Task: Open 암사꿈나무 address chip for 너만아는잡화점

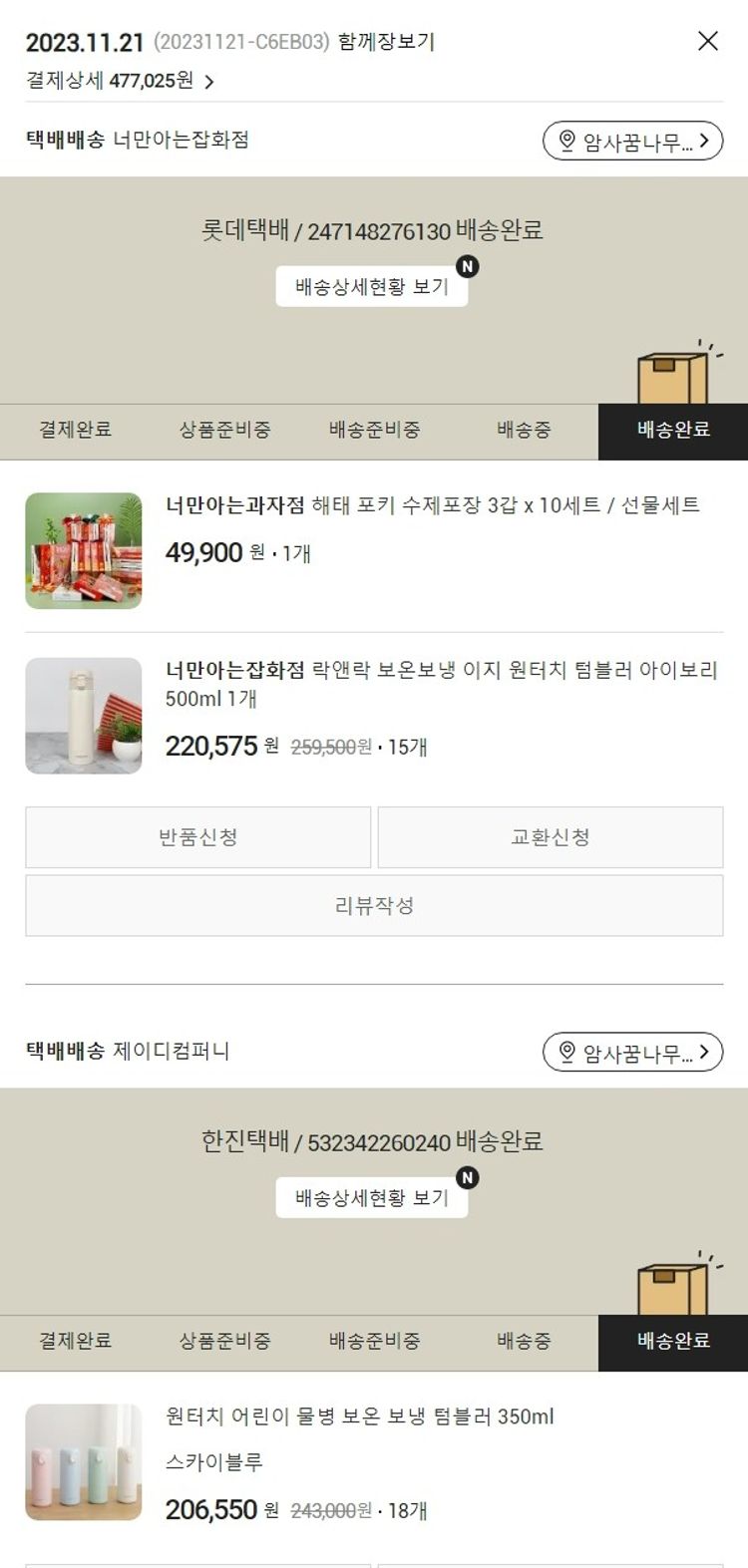Action: click(632, 142)
